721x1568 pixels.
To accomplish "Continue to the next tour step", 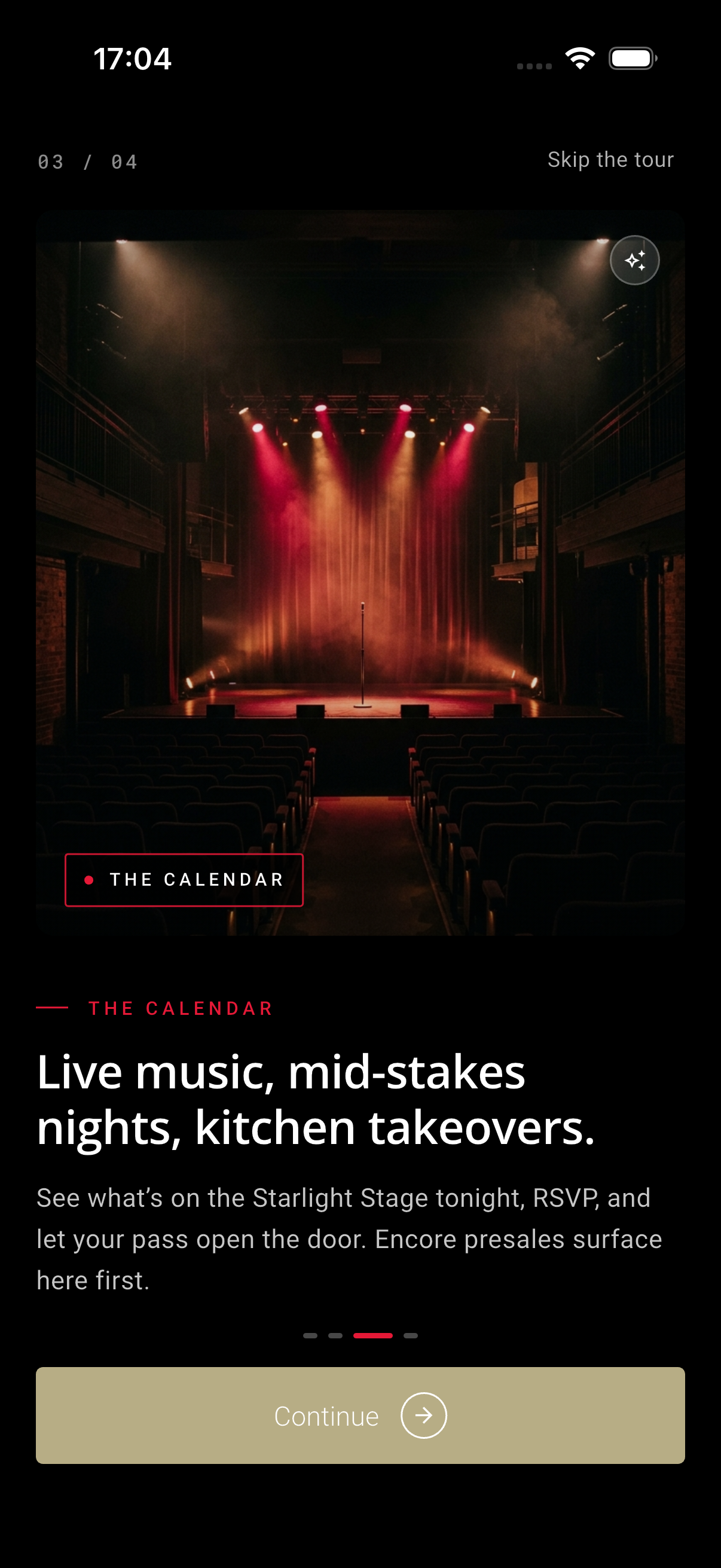I will click(360, 1416).
